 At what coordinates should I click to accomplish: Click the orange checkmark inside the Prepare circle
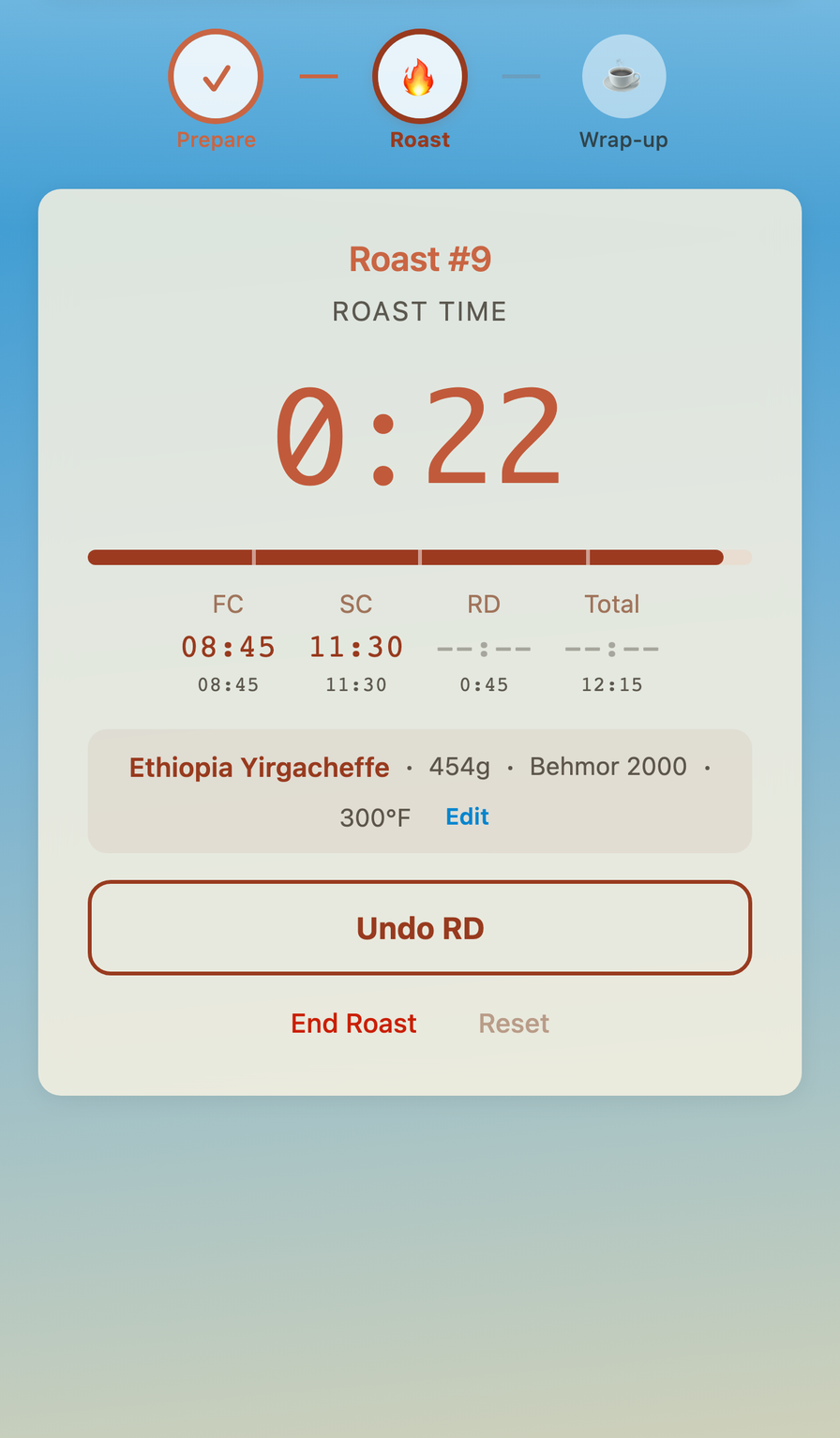(216, 77)
